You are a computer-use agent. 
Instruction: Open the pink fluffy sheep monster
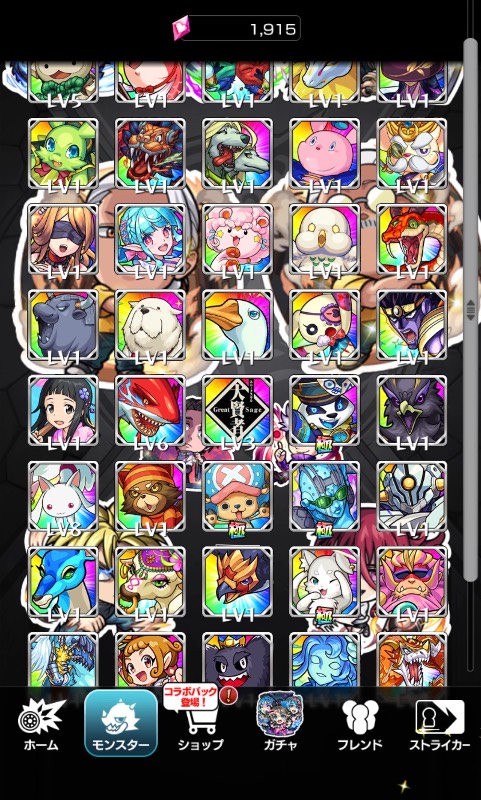pyautogui.click(x=237, y=239)
